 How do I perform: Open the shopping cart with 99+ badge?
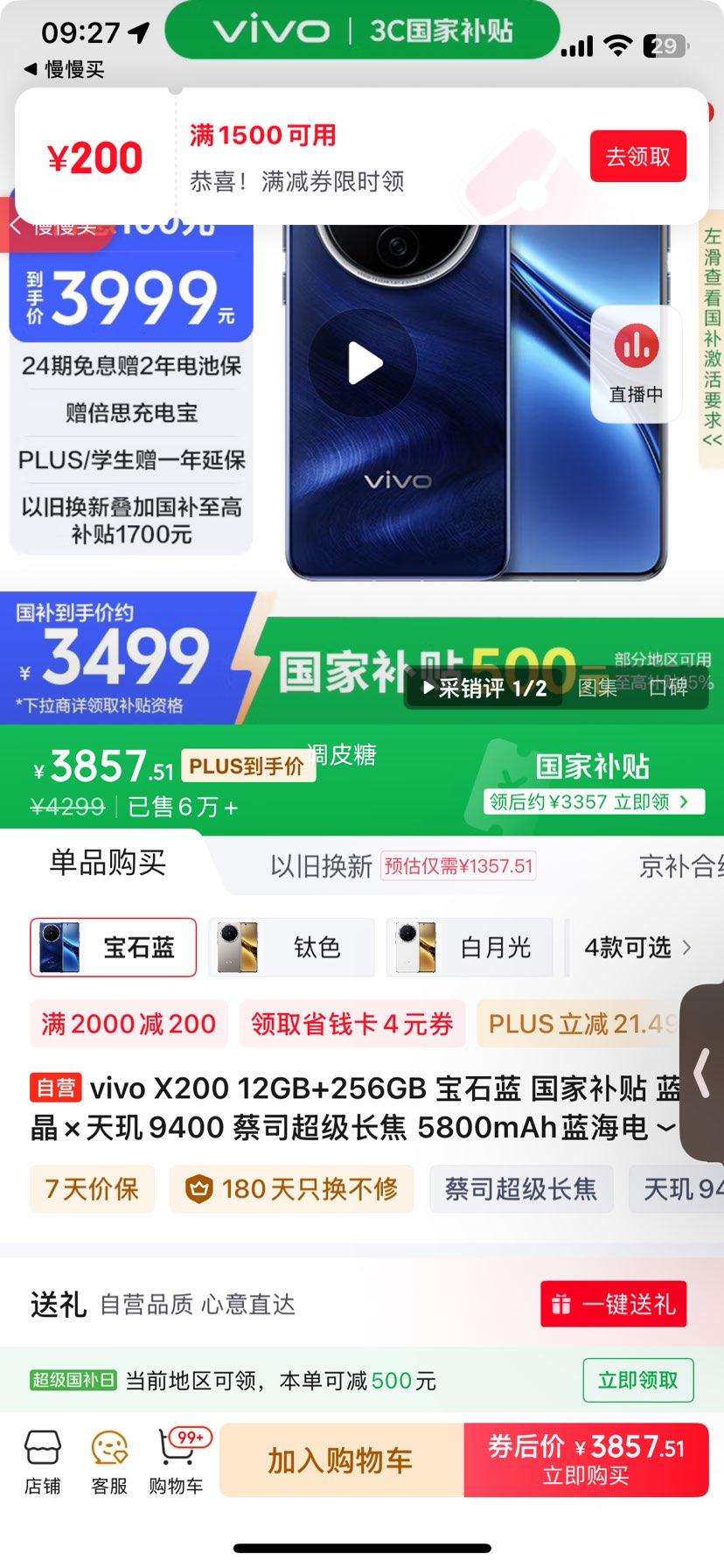pos(175,1459)
